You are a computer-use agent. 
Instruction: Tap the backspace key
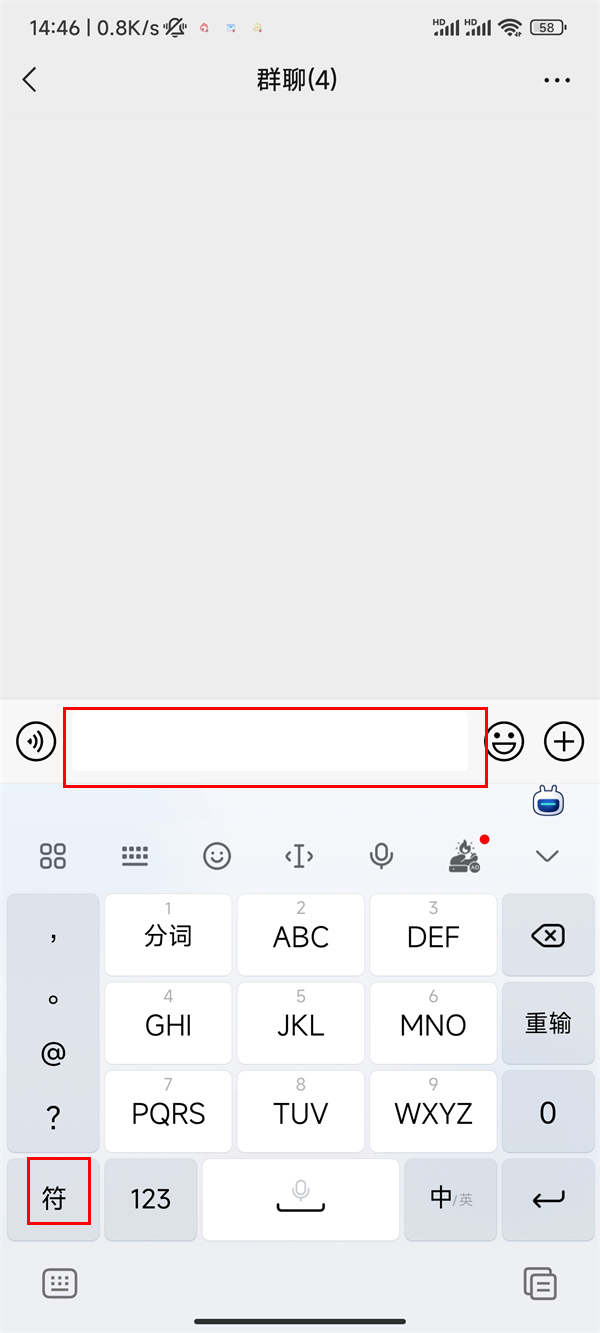pyautogui.click(x=548, y=936)
